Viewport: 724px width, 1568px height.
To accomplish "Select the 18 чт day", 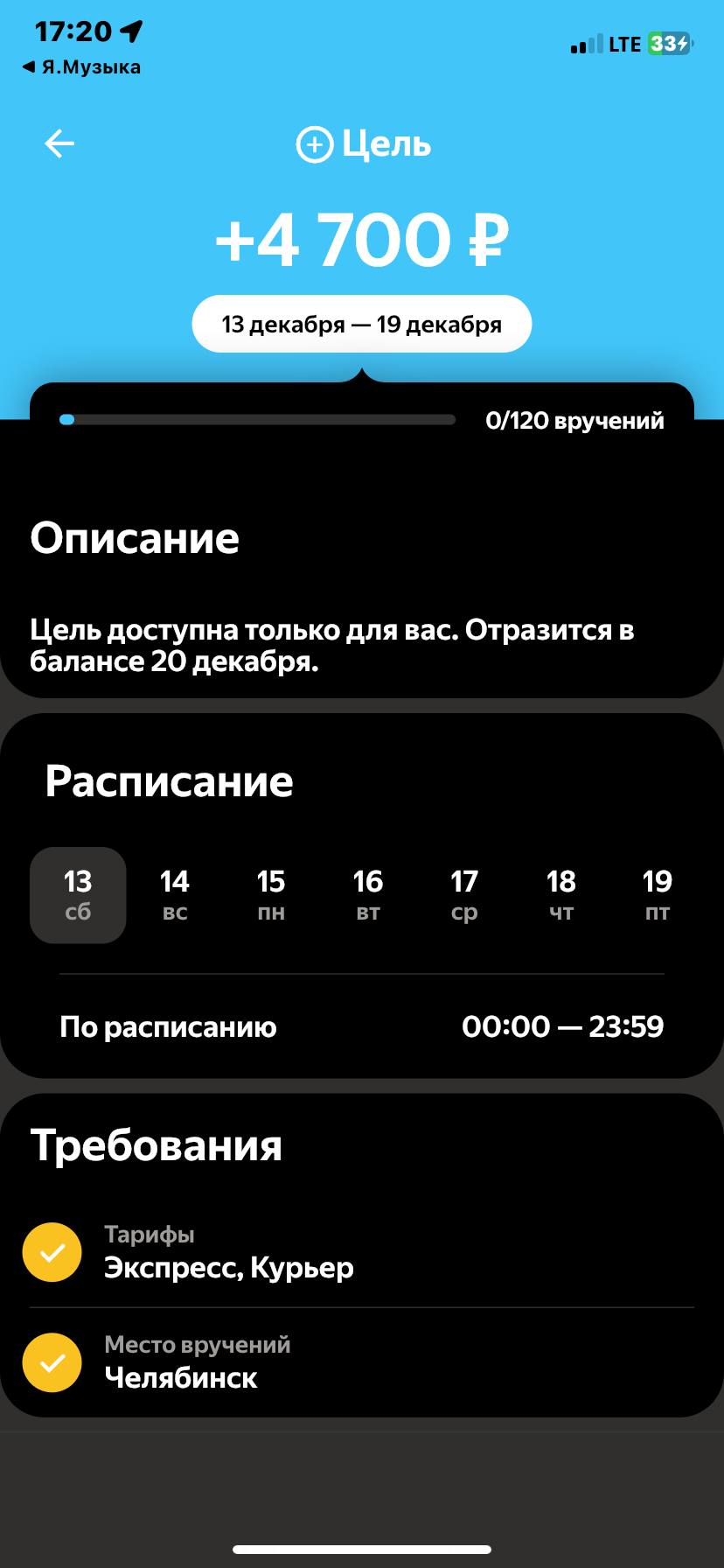I will tap(560, 895).
